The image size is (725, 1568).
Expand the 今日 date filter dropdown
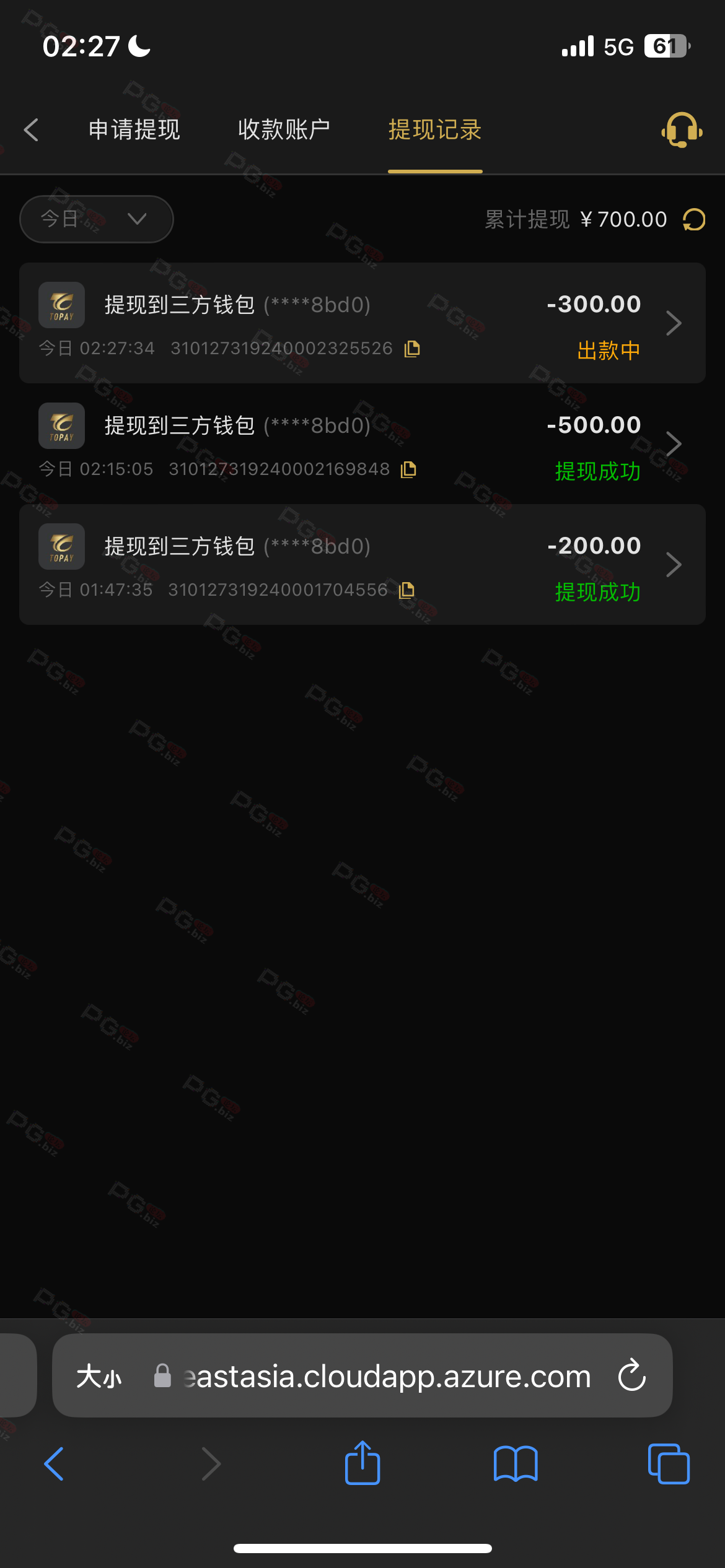[97, 219]
